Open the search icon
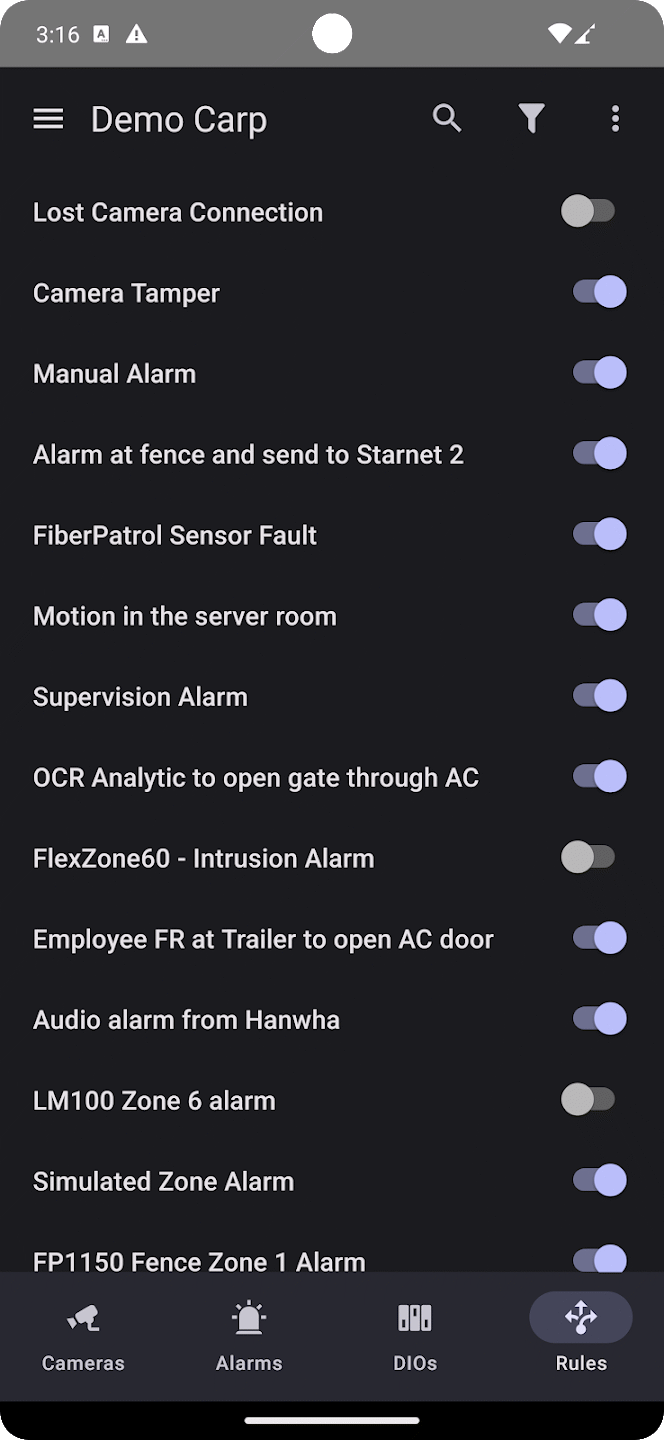 447,118
